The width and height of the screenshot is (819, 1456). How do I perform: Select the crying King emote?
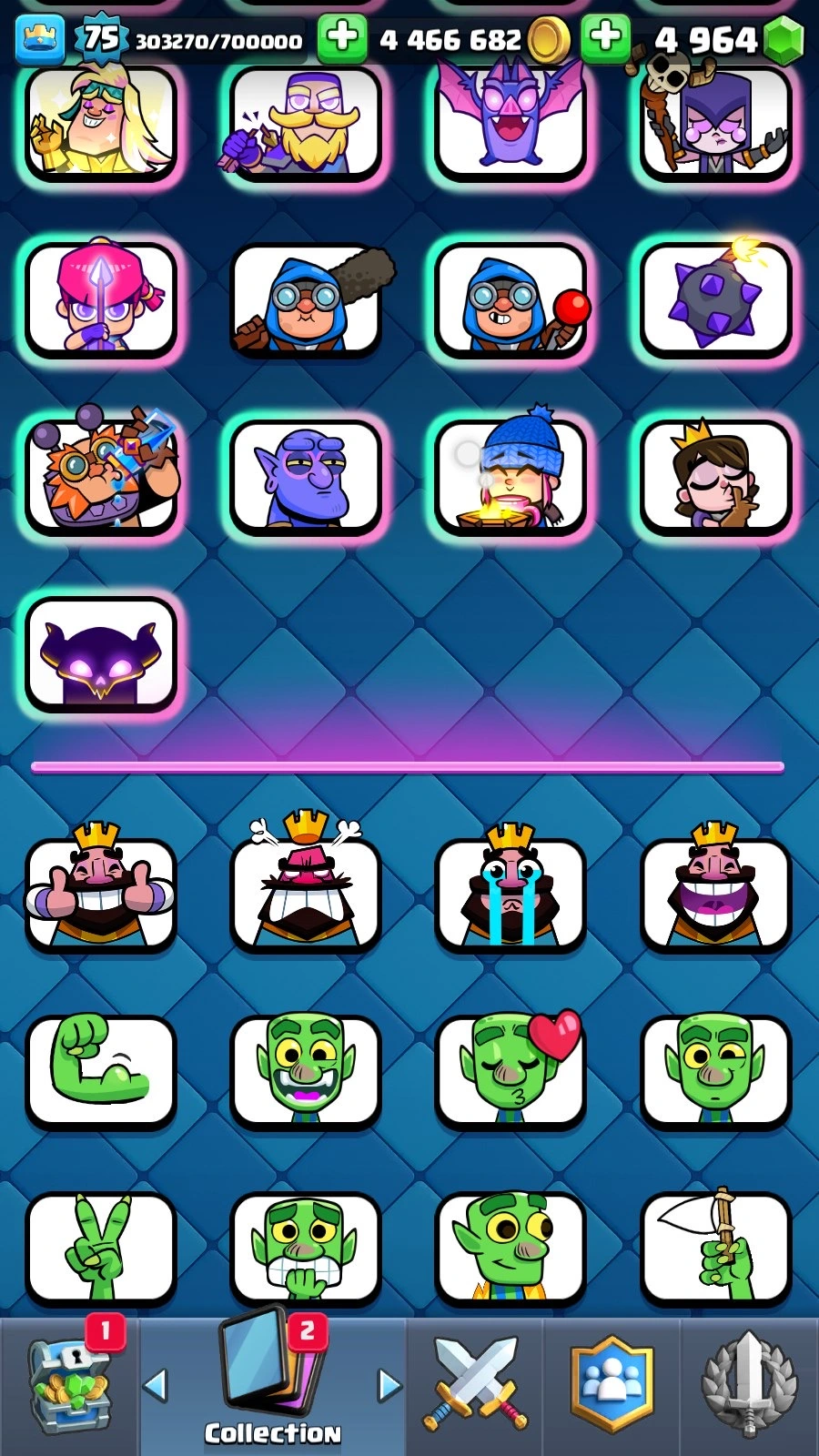[x=511, y=892]
